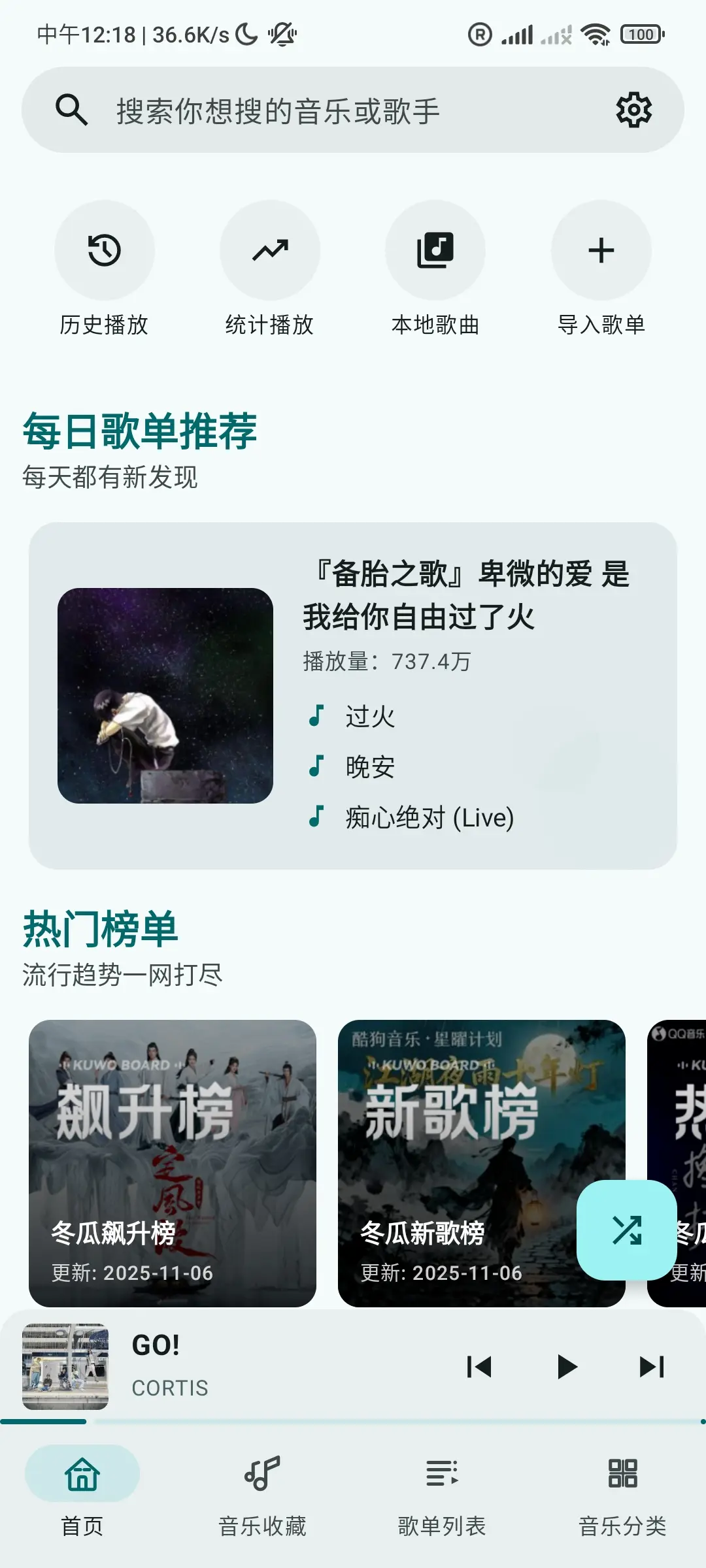Image resolution: width=706 pixels, height=1568 pixels.
Task: Open the 『备胎之歌』 daily playlist card
Action: click(x=353, y=695)
